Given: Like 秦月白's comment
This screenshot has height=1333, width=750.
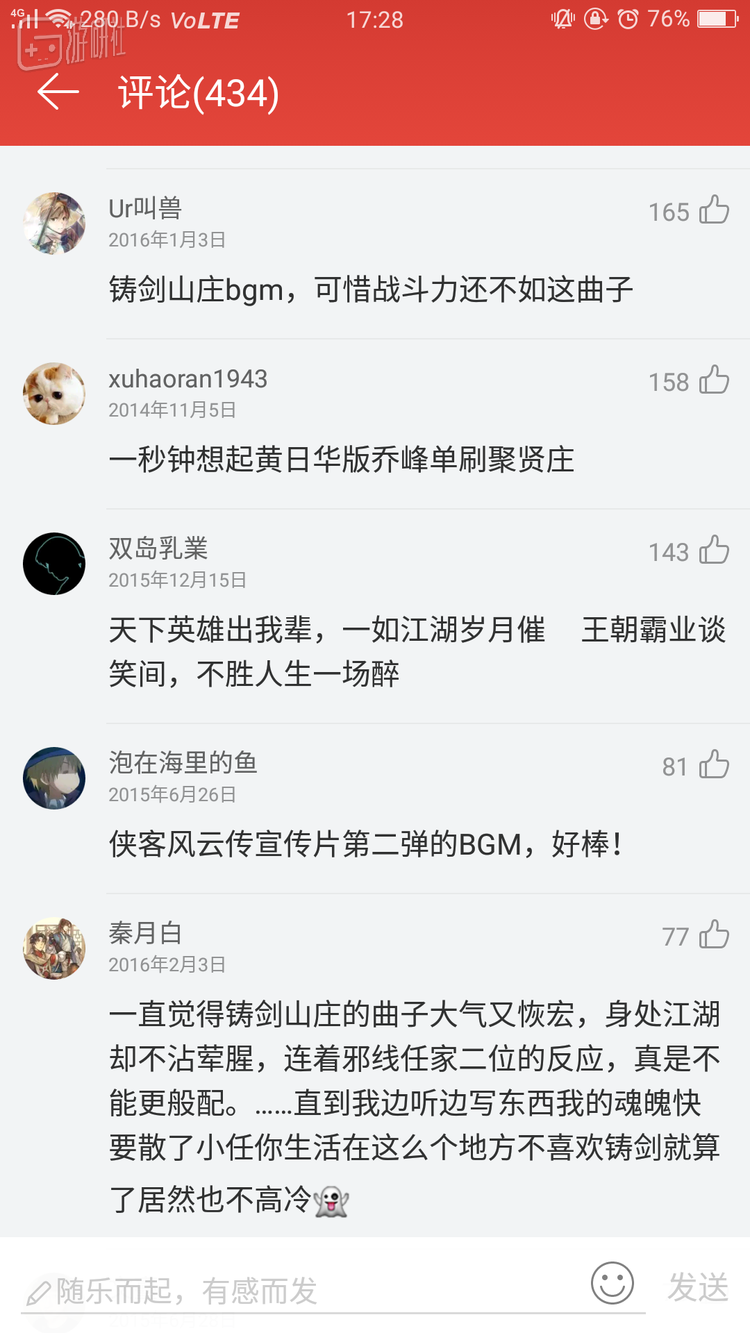Looking at the screenshot, I should [x=714, y=935].
